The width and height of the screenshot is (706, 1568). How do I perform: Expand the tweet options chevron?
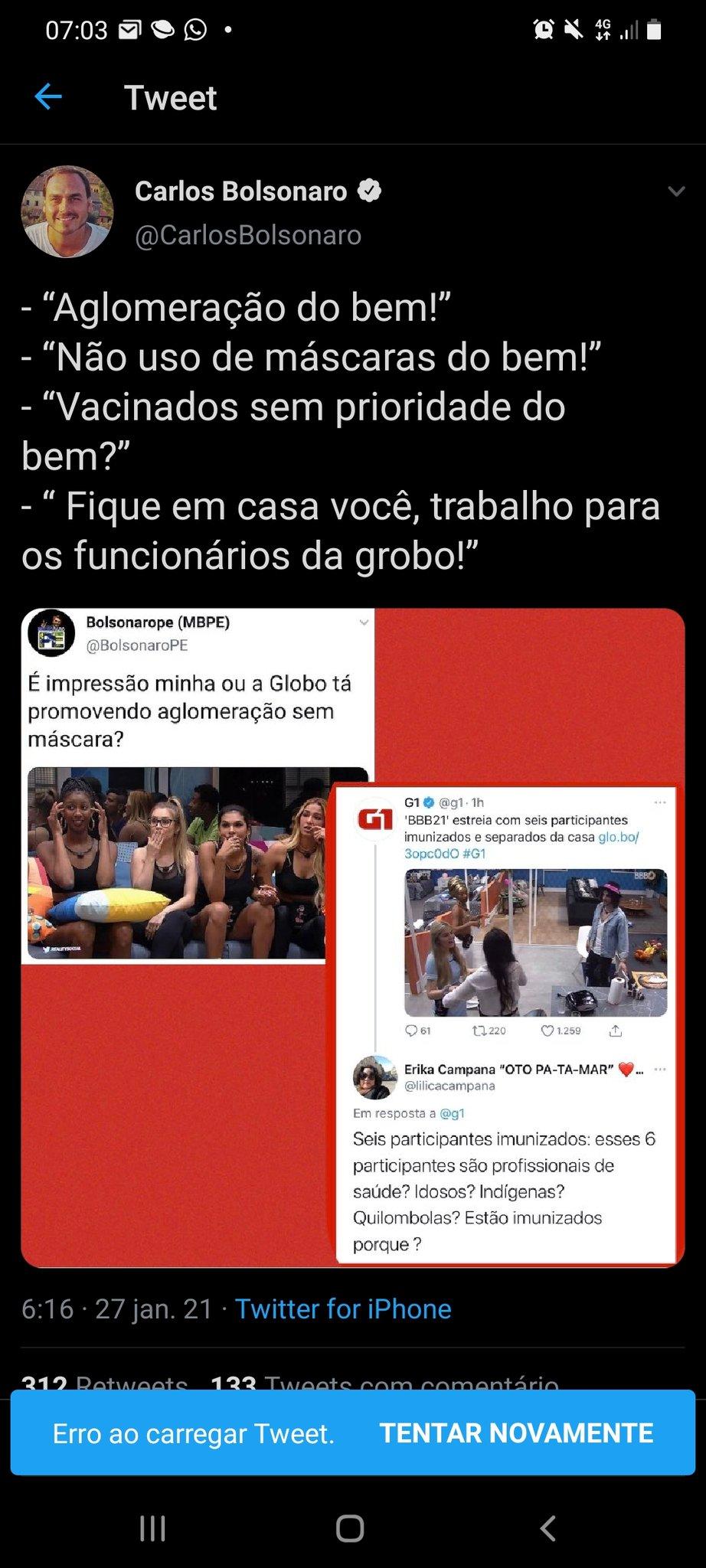676,191
